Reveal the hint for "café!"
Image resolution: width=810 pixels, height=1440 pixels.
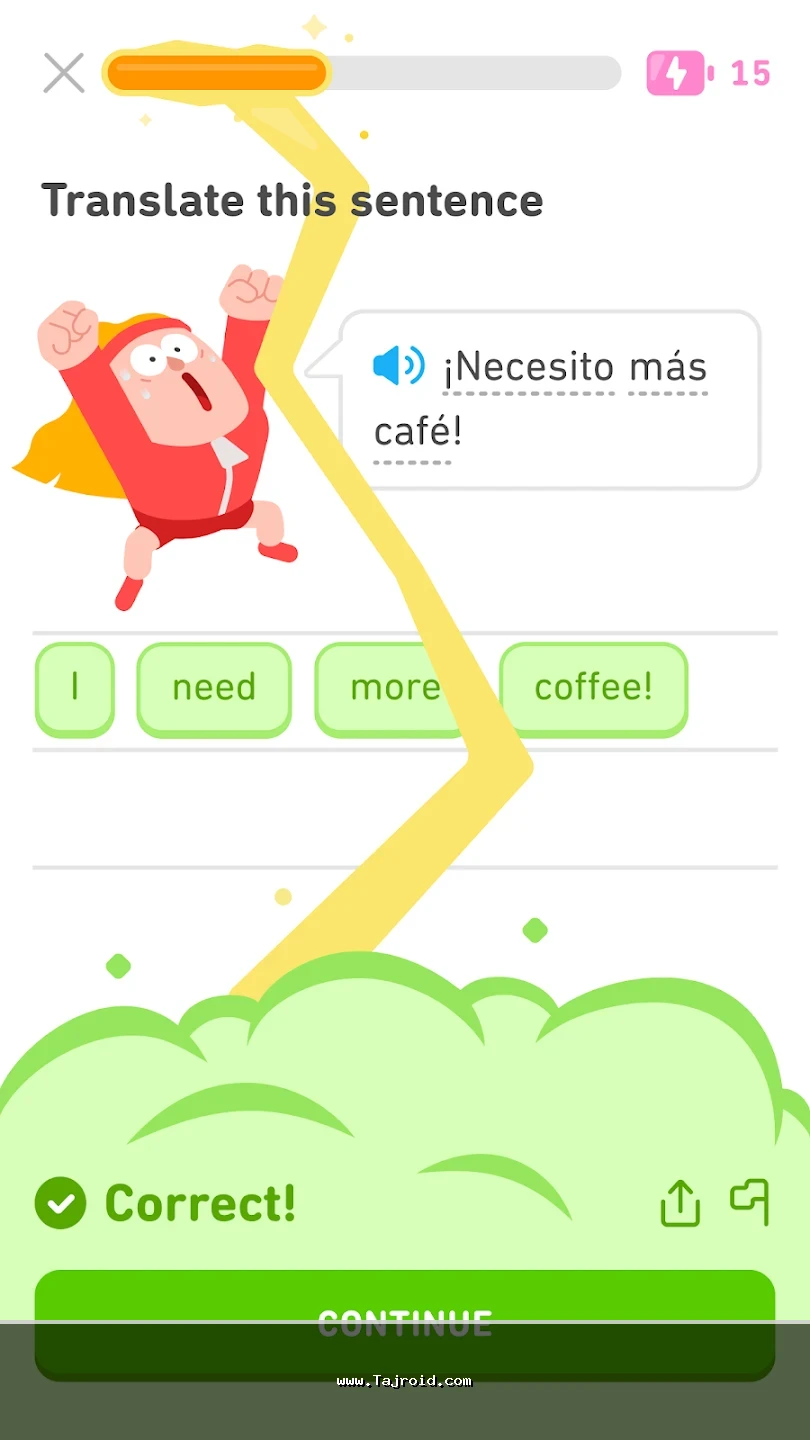pyautogui.click(x=417, y=433)
